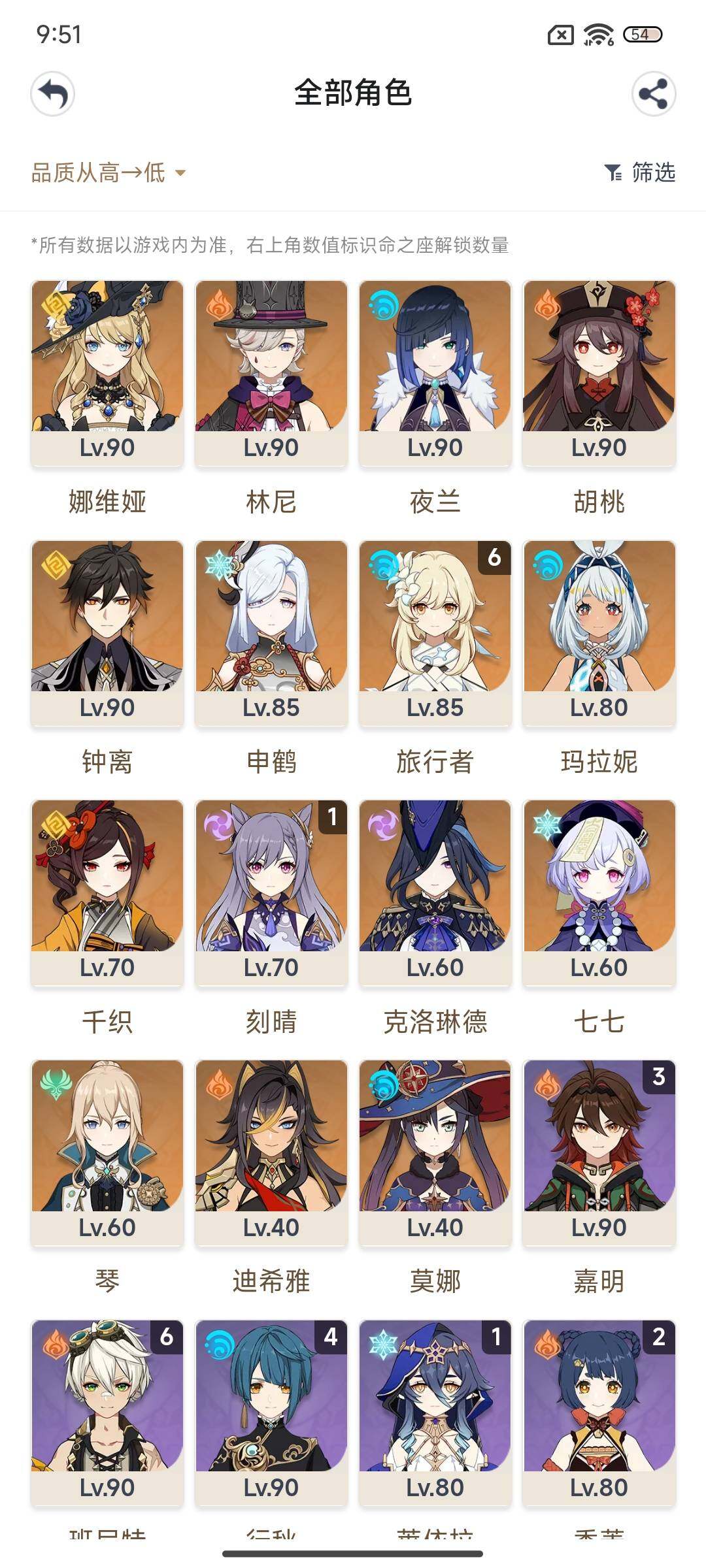View 申鹤 character details
The height and width of the screenshot is (1568, 706).
271,632
